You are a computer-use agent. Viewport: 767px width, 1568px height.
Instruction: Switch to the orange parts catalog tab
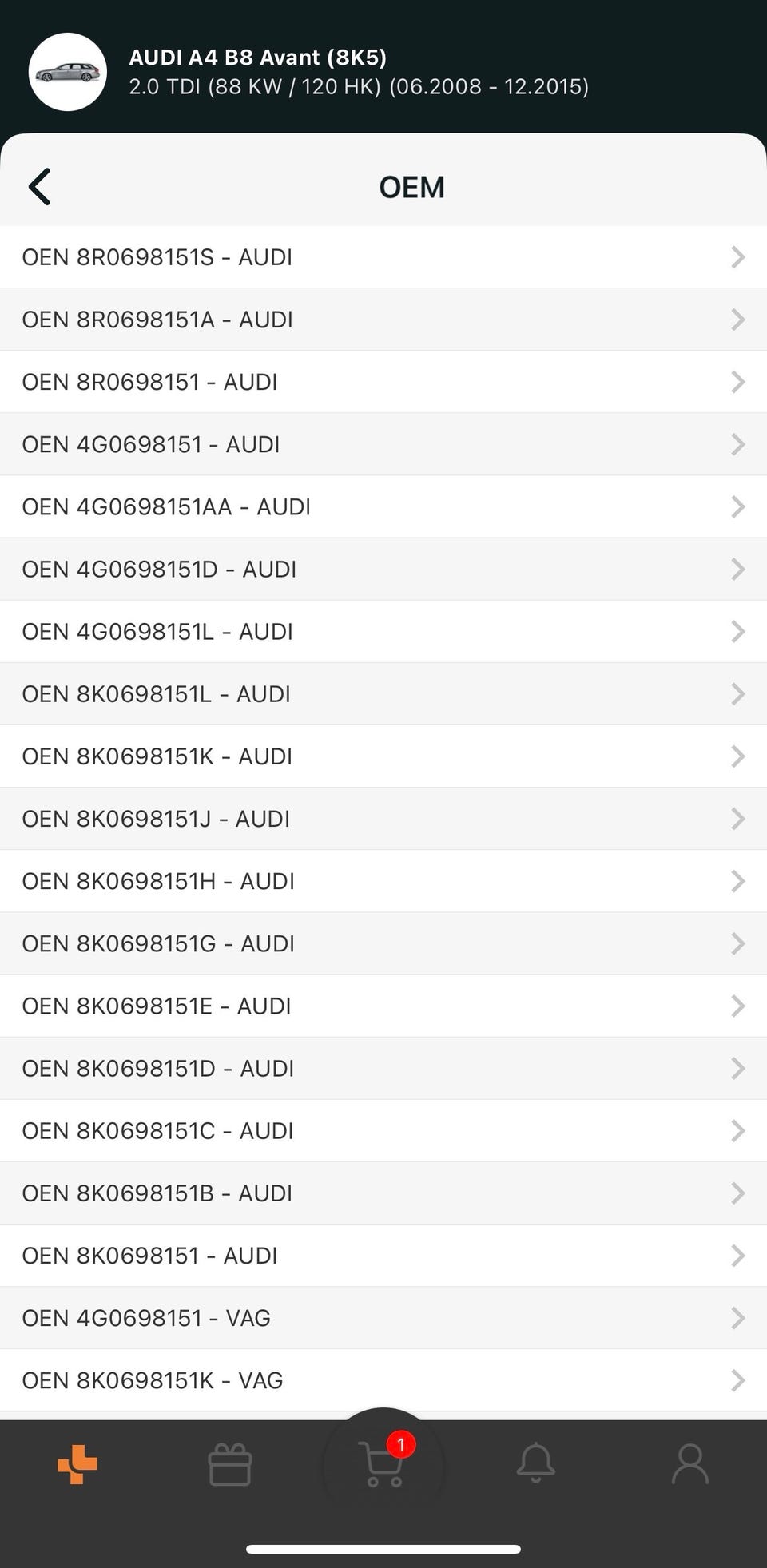click(77, 1464)
